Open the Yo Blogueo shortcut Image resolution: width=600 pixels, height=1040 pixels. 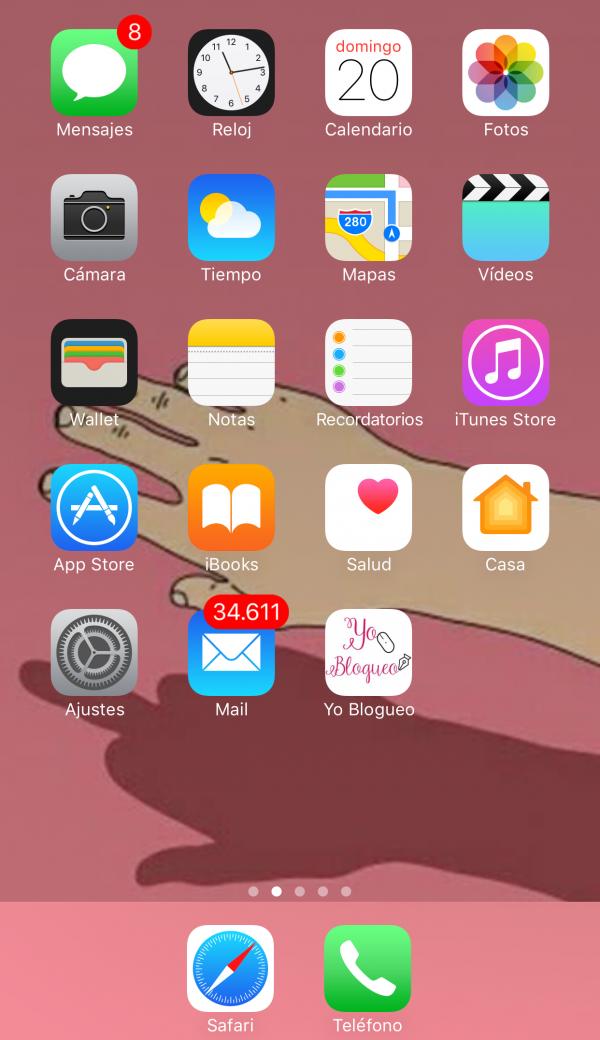click(368, 653)
